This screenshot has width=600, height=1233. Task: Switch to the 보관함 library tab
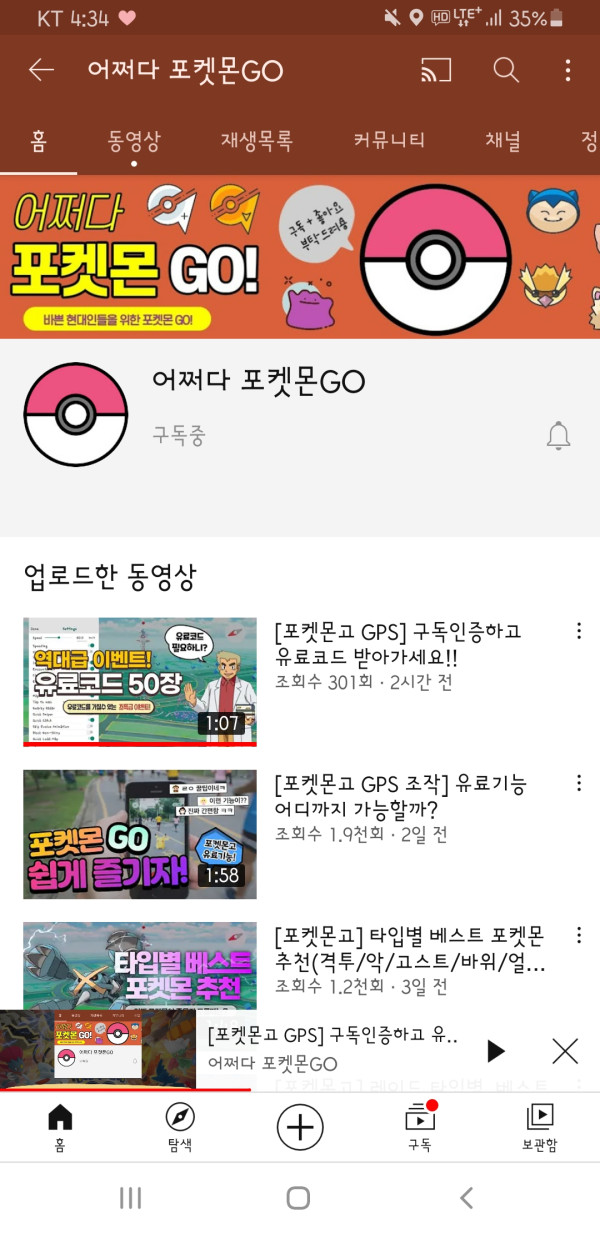[540, 1127]
